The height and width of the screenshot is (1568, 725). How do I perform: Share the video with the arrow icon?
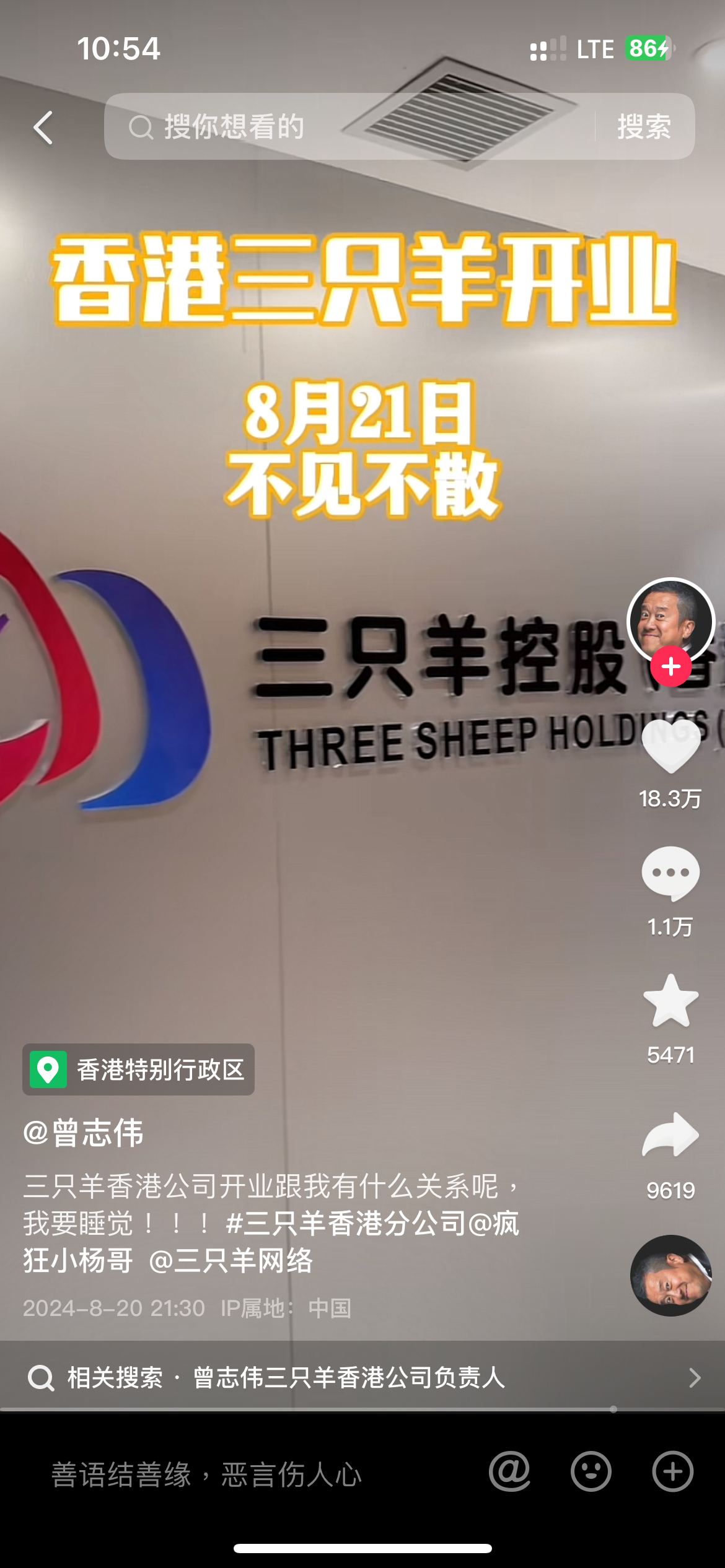tap(670, 1135)
